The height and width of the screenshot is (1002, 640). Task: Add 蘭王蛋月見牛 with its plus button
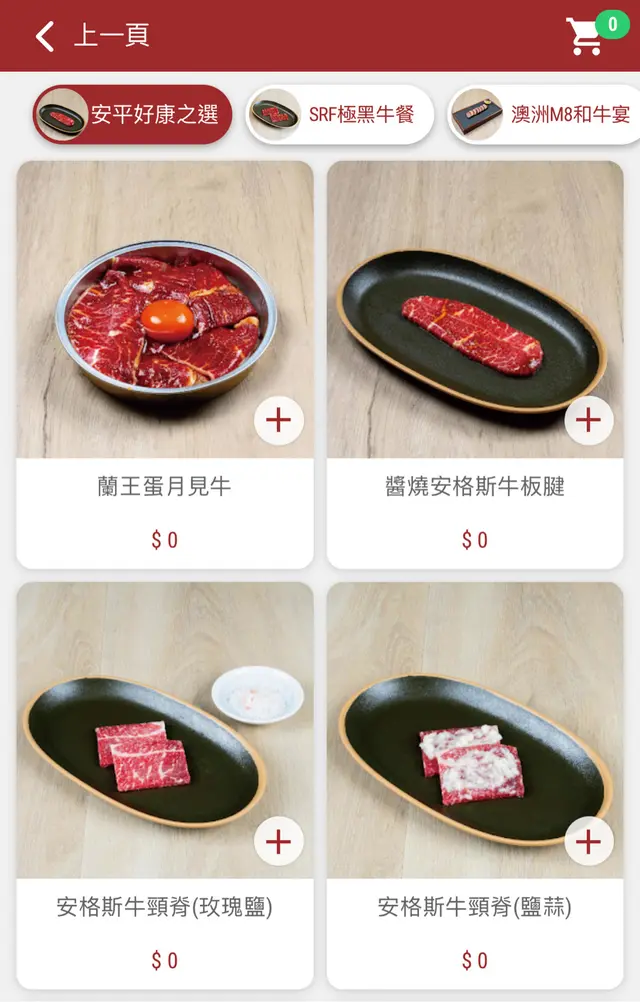[278, 420]
